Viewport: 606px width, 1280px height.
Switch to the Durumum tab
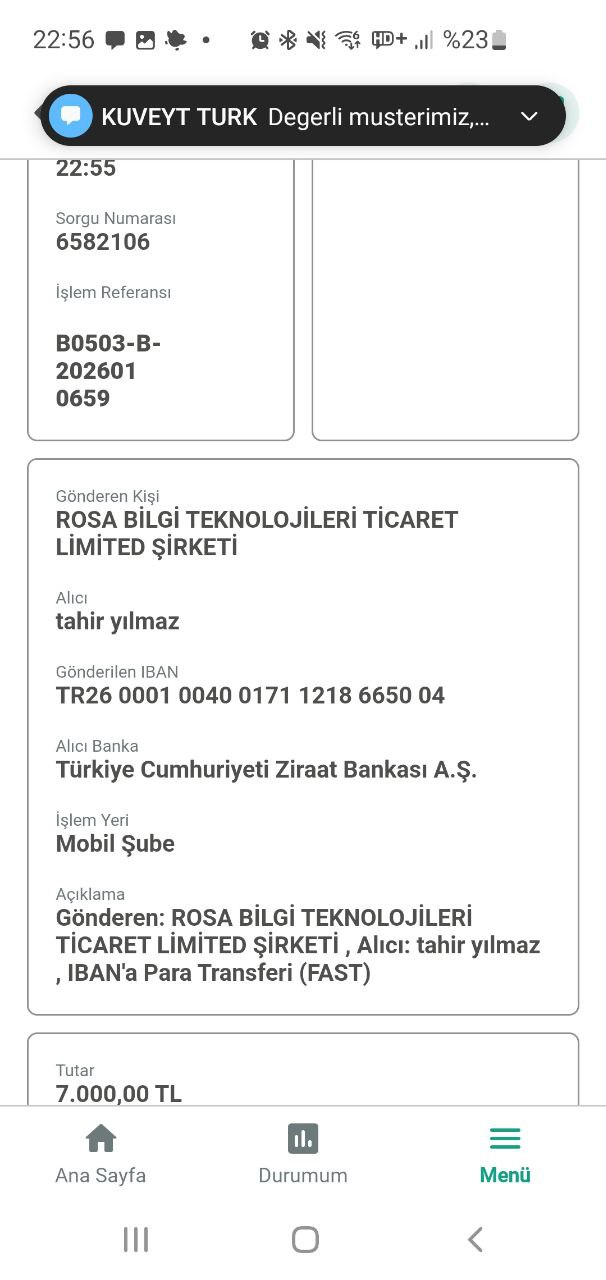click(x=303, y=1154)
